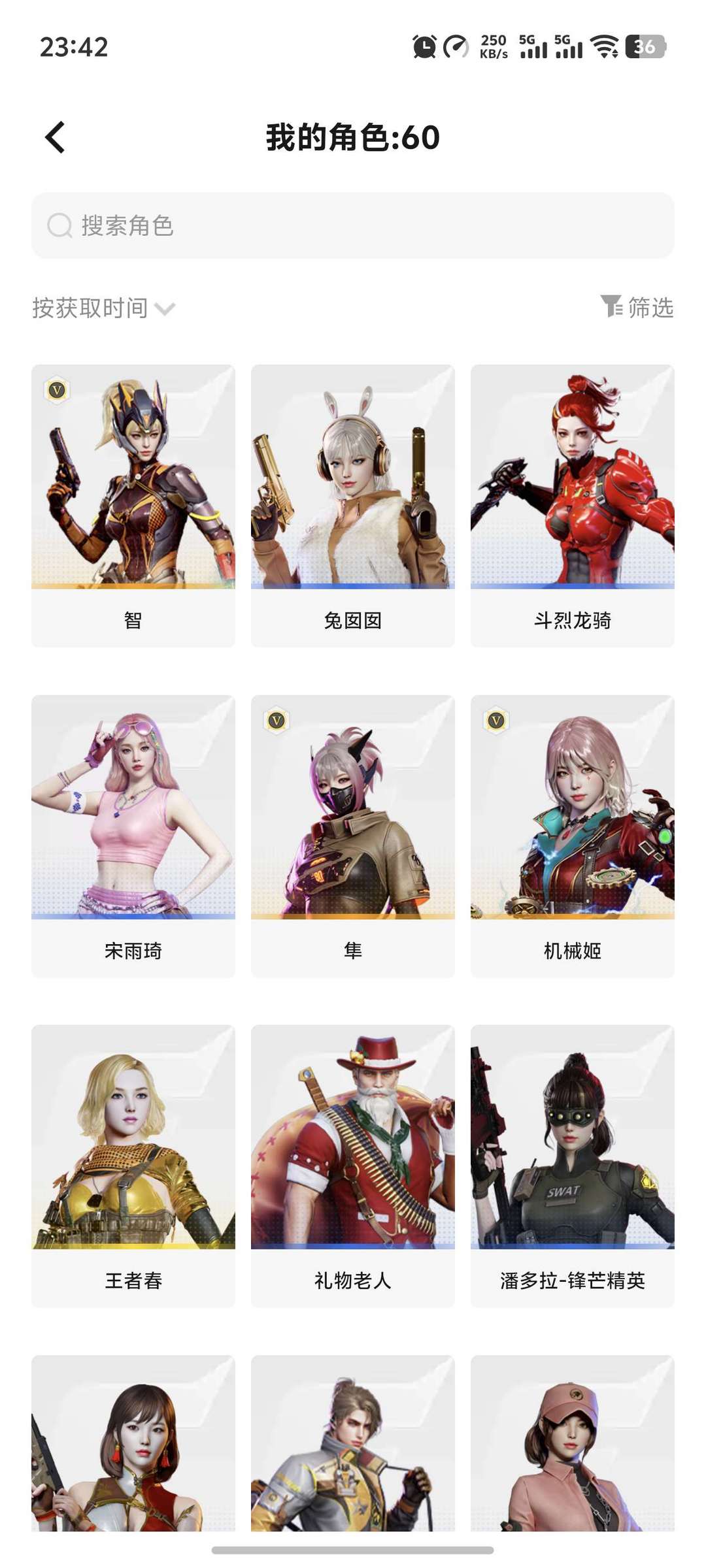
Task: View the 潘多拉-锋芒精英 character
Action: click(x=573, y=1166)
